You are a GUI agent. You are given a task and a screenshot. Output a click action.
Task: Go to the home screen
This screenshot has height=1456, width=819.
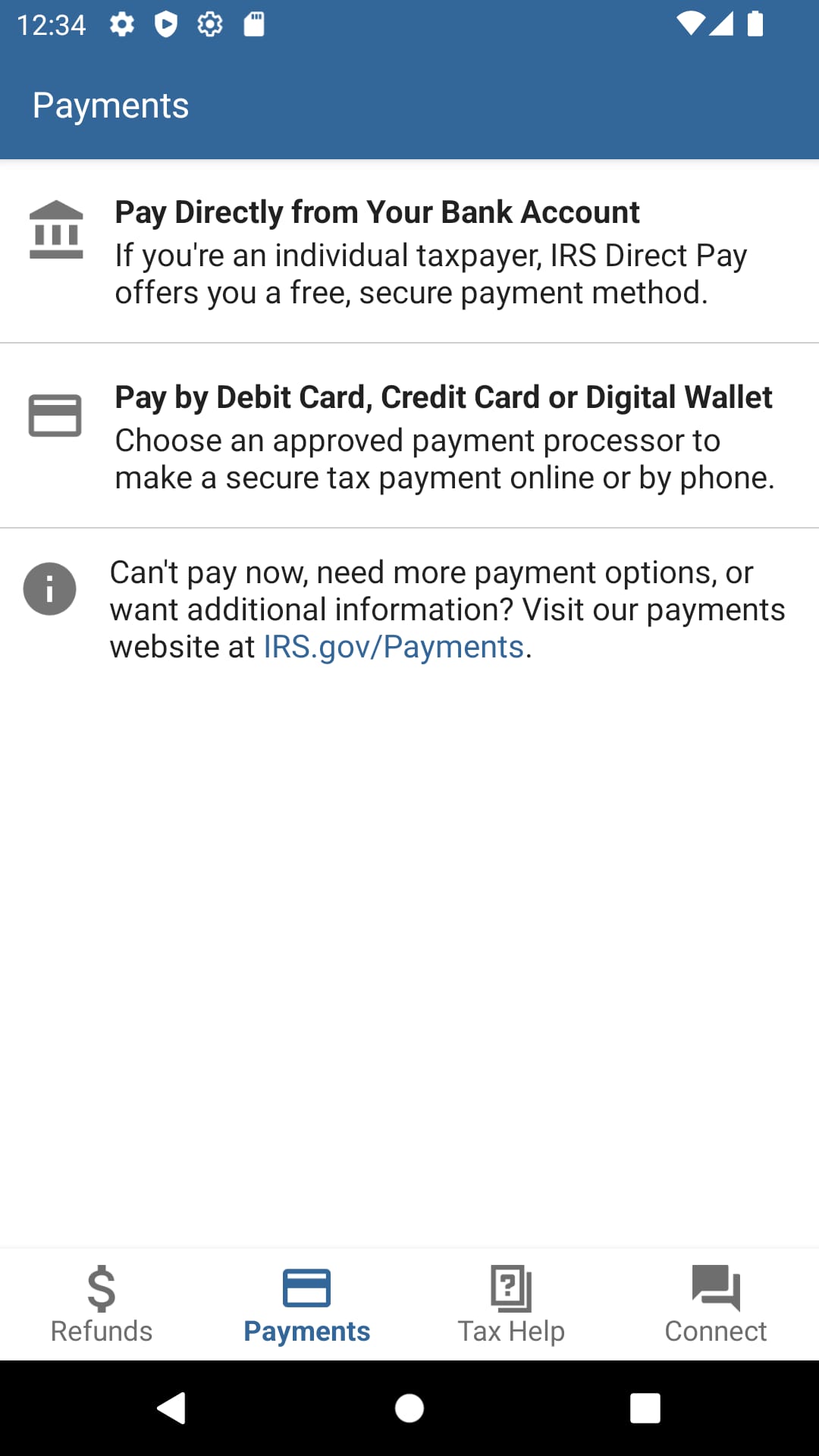409,1408
